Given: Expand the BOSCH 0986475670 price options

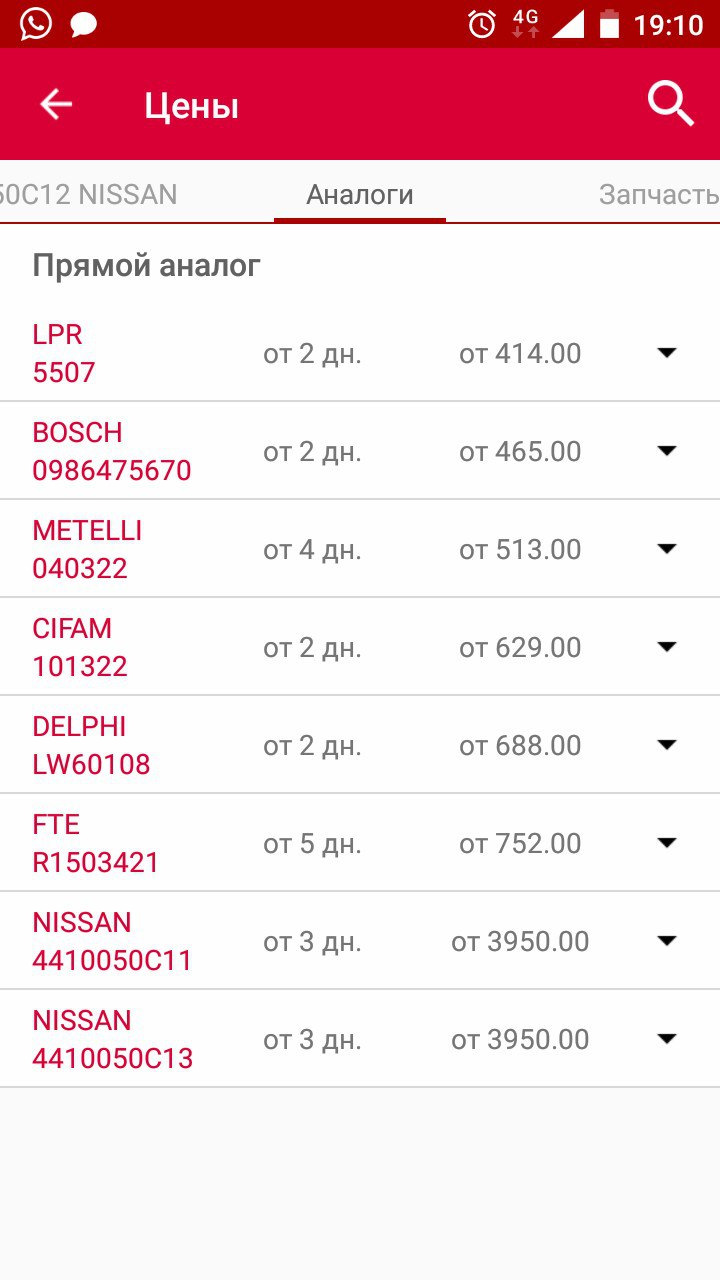Looking at the screenshot, I should (x=667, y=451).
